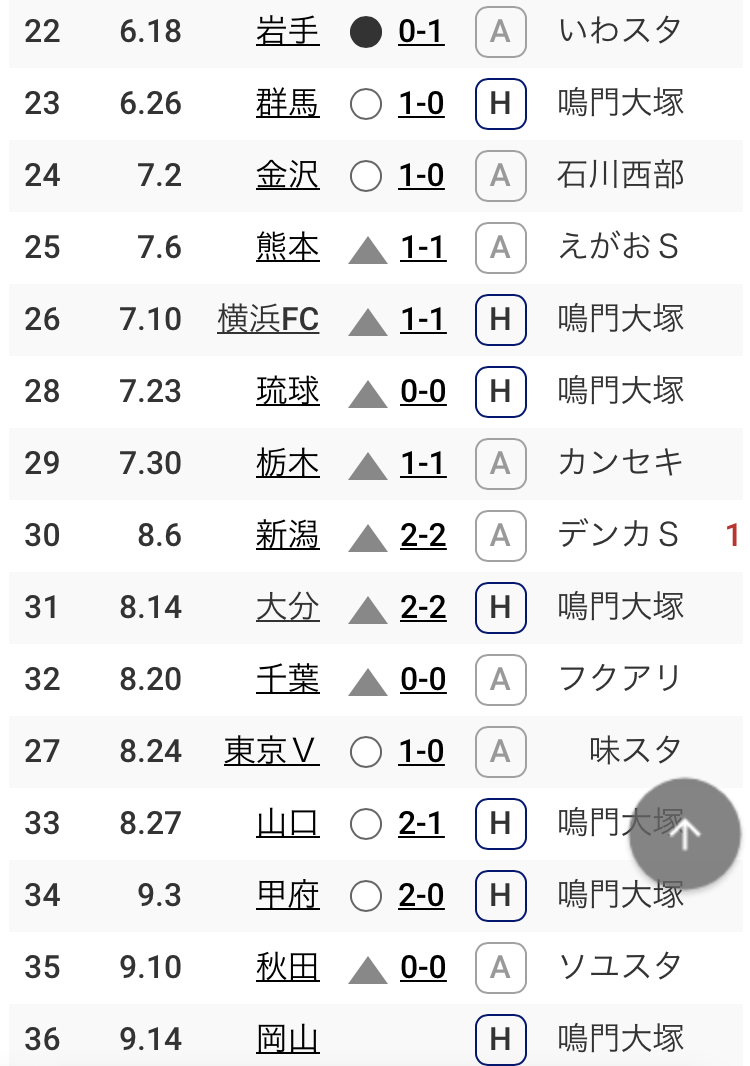Screen dimensions: 750x1066
Task: Open the 岩手 team link
Action: point(288,31)
